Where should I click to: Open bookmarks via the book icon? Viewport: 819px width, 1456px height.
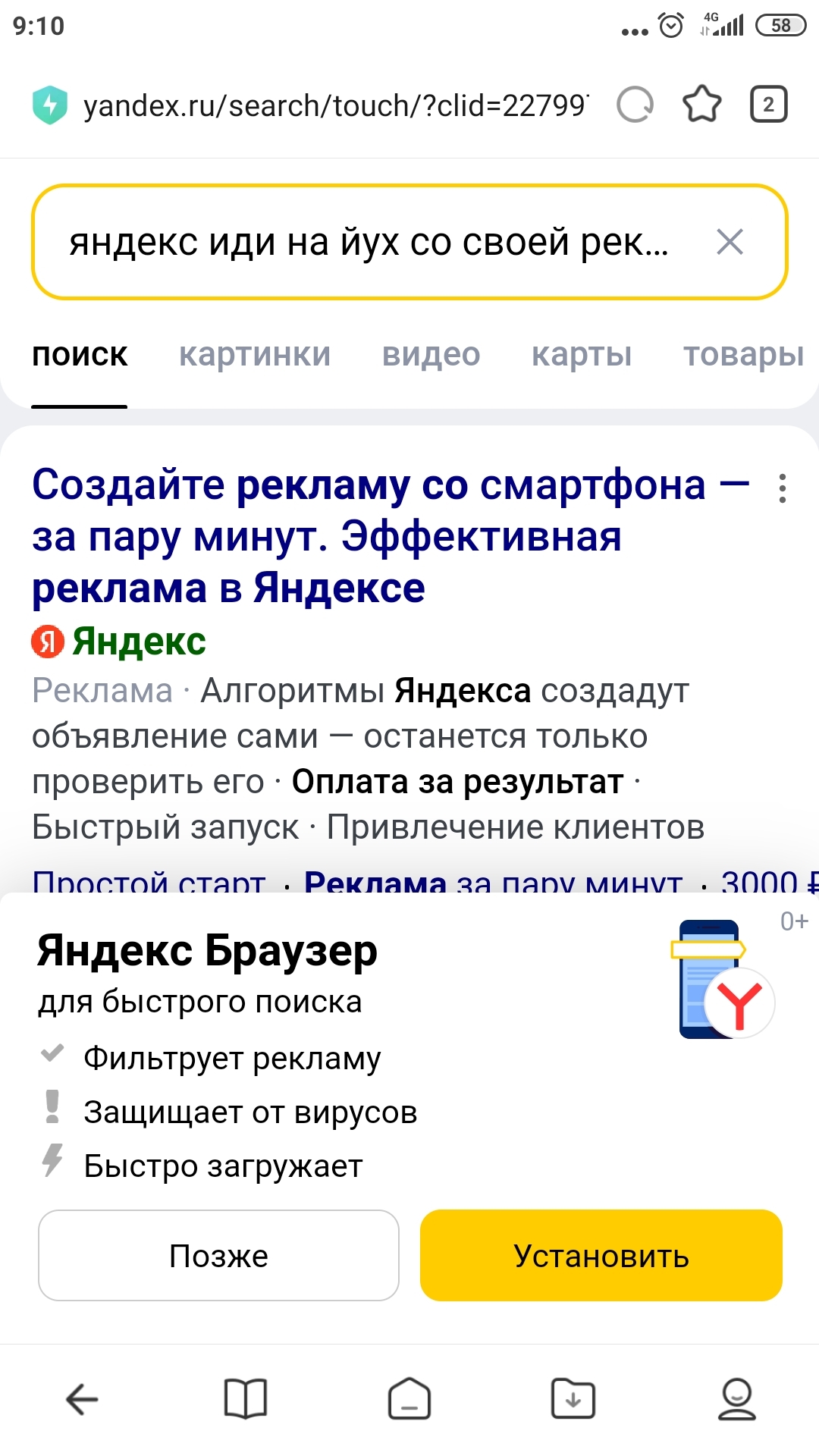[x=246, y=1398]
